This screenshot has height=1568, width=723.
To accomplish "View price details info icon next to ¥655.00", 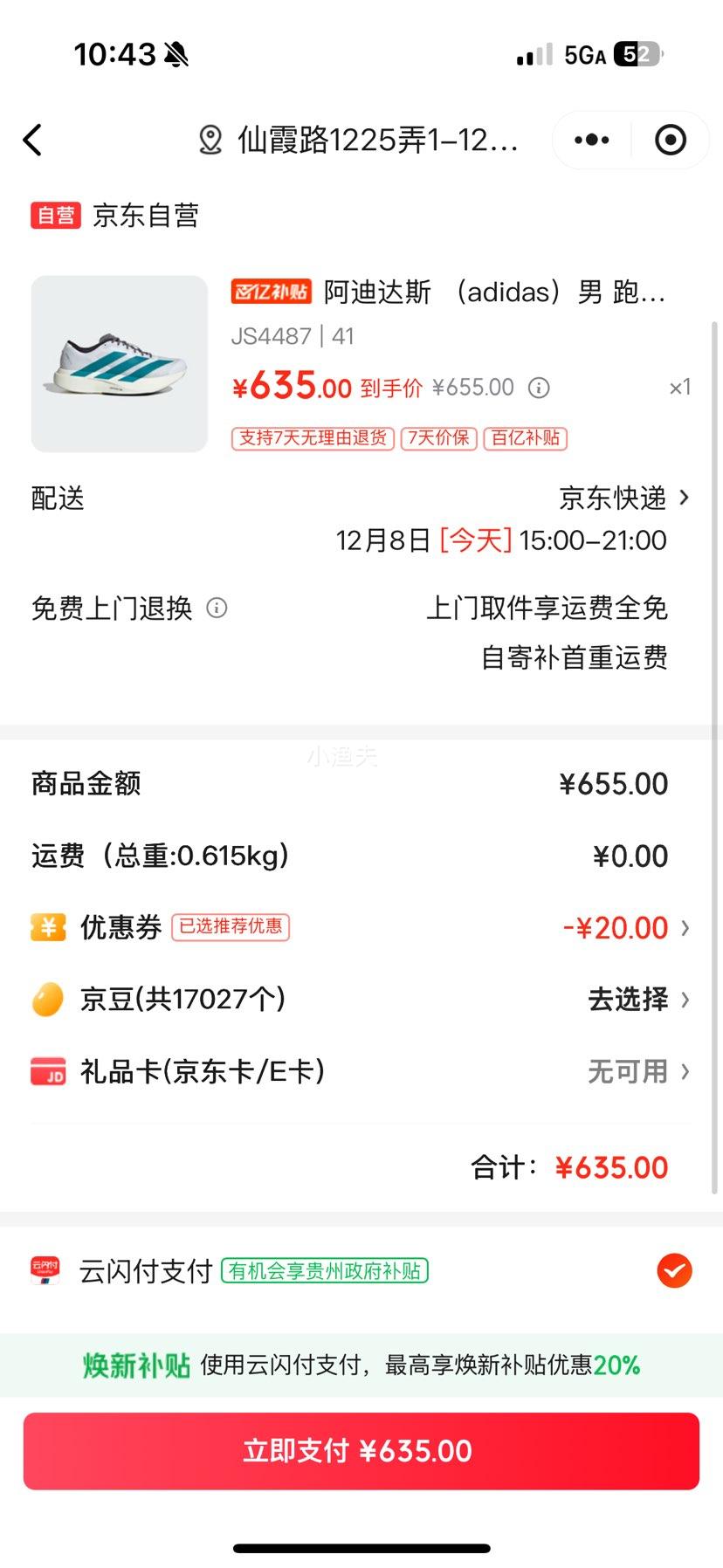I will 540,388.
